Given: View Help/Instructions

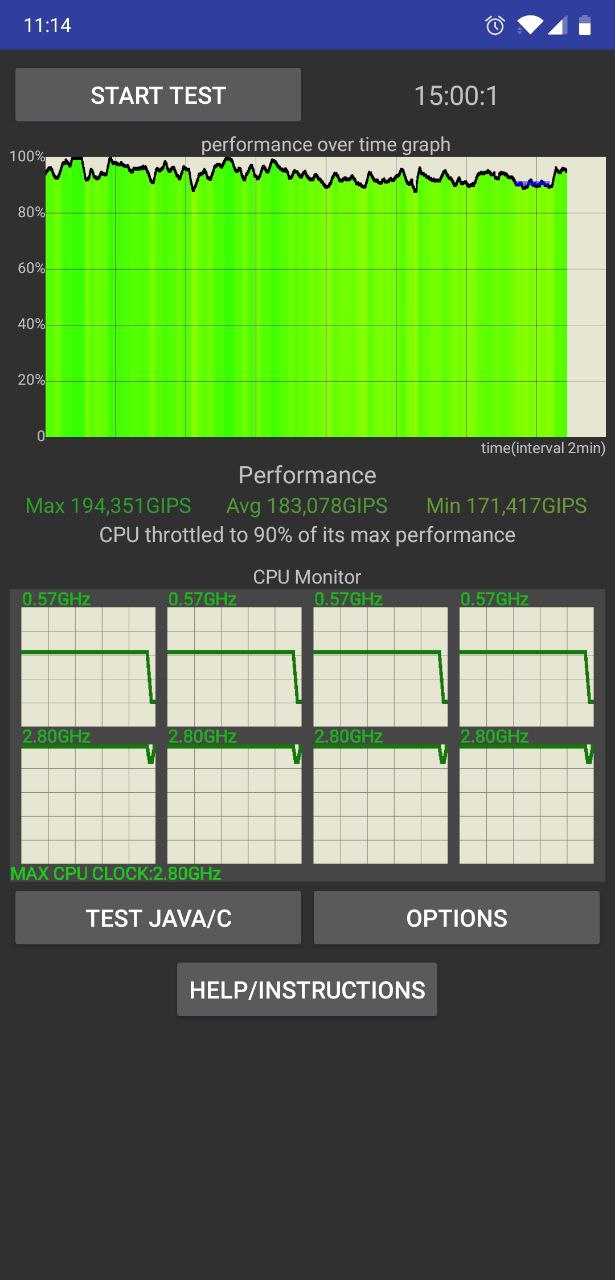Looking at the screenshot, I should (307, 990).
